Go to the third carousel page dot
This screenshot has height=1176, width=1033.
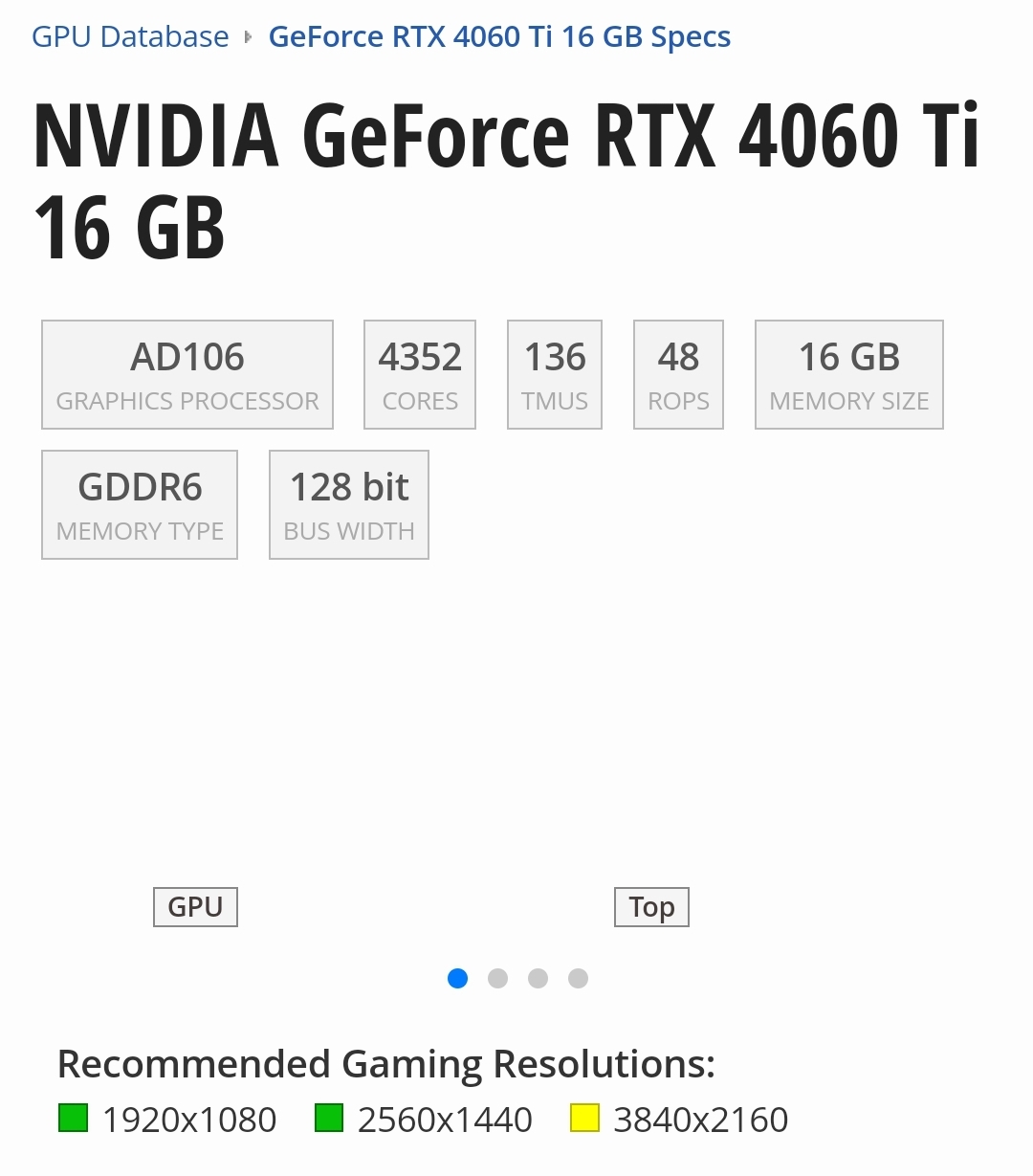click(x=538, y=978)
